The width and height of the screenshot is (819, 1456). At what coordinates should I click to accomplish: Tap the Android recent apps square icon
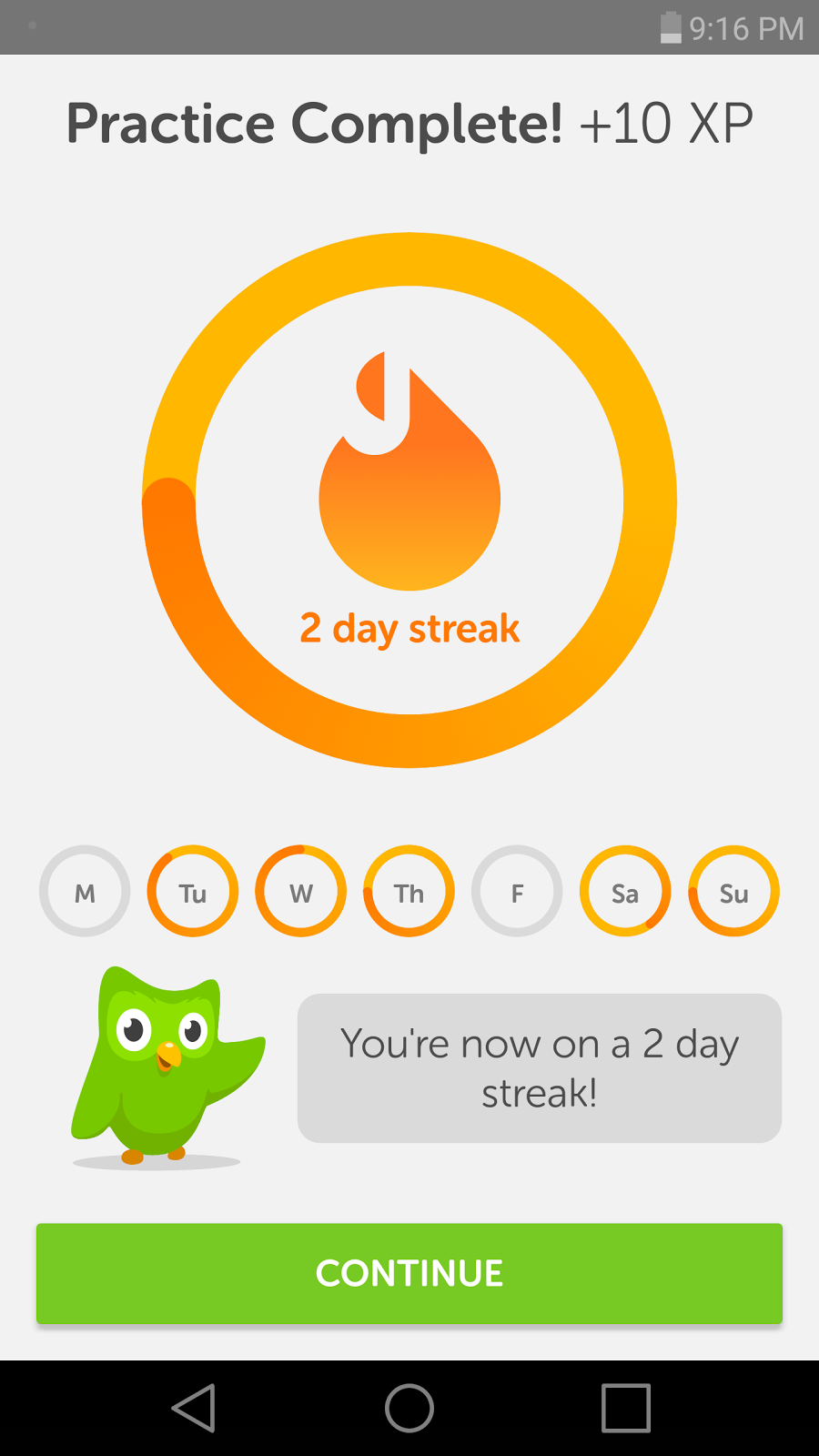[x=625, y=1408]
